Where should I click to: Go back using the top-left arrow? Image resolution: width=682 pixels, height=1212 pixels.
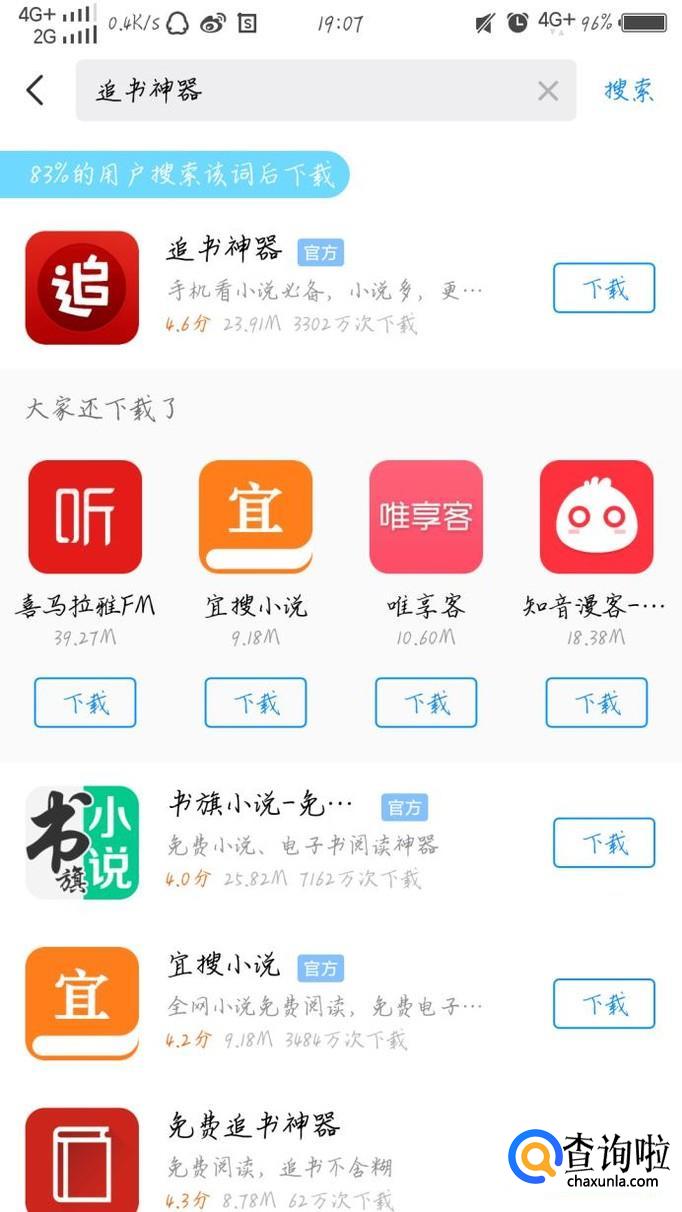click(x=35, y=90)
